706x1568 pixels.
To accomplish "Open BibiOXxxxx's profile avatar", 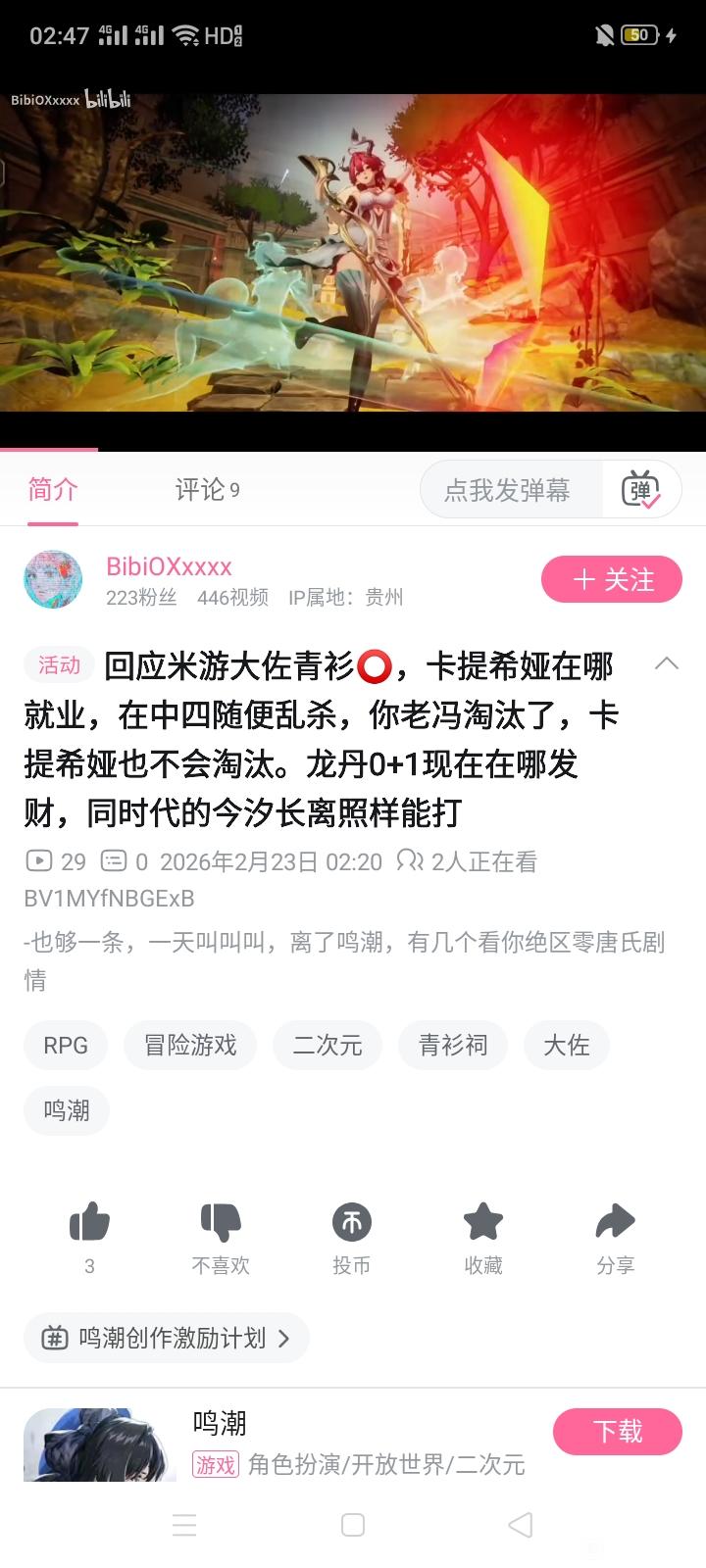I will click(53, 579).
